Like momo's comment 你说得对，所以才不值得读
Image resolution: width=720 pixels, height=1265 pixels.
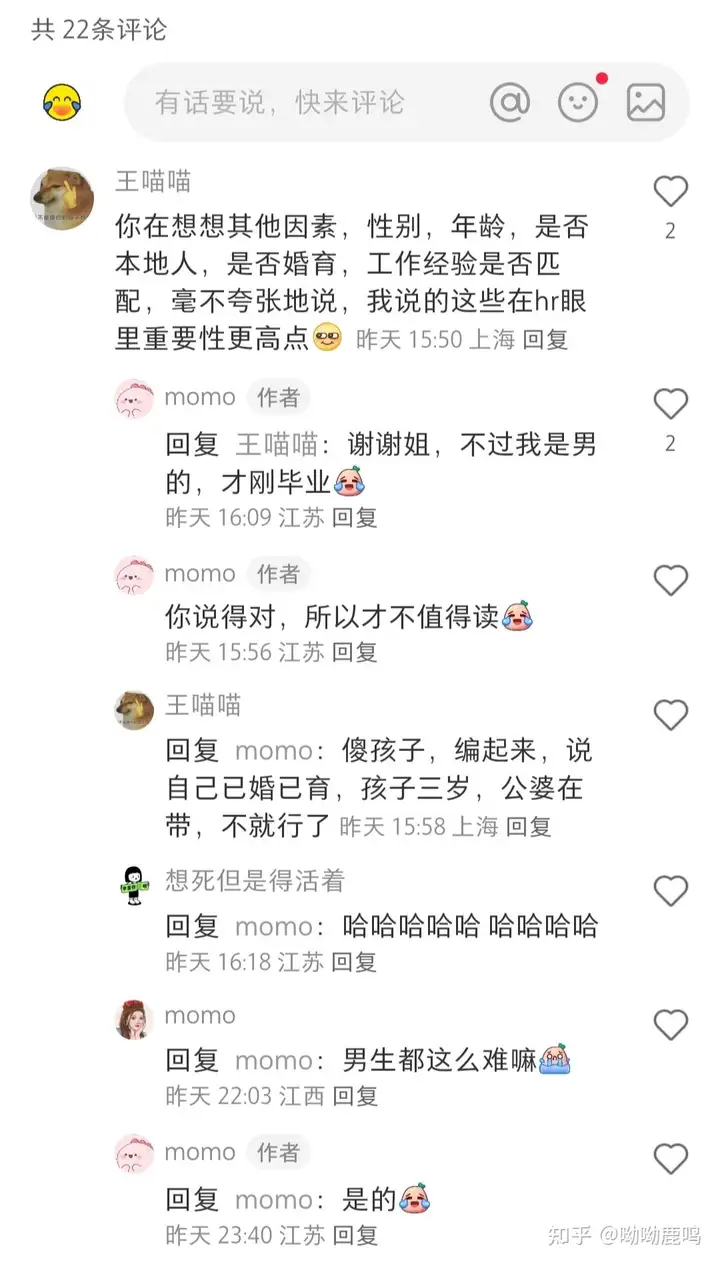pyautogui.click(x=670, y=580)
